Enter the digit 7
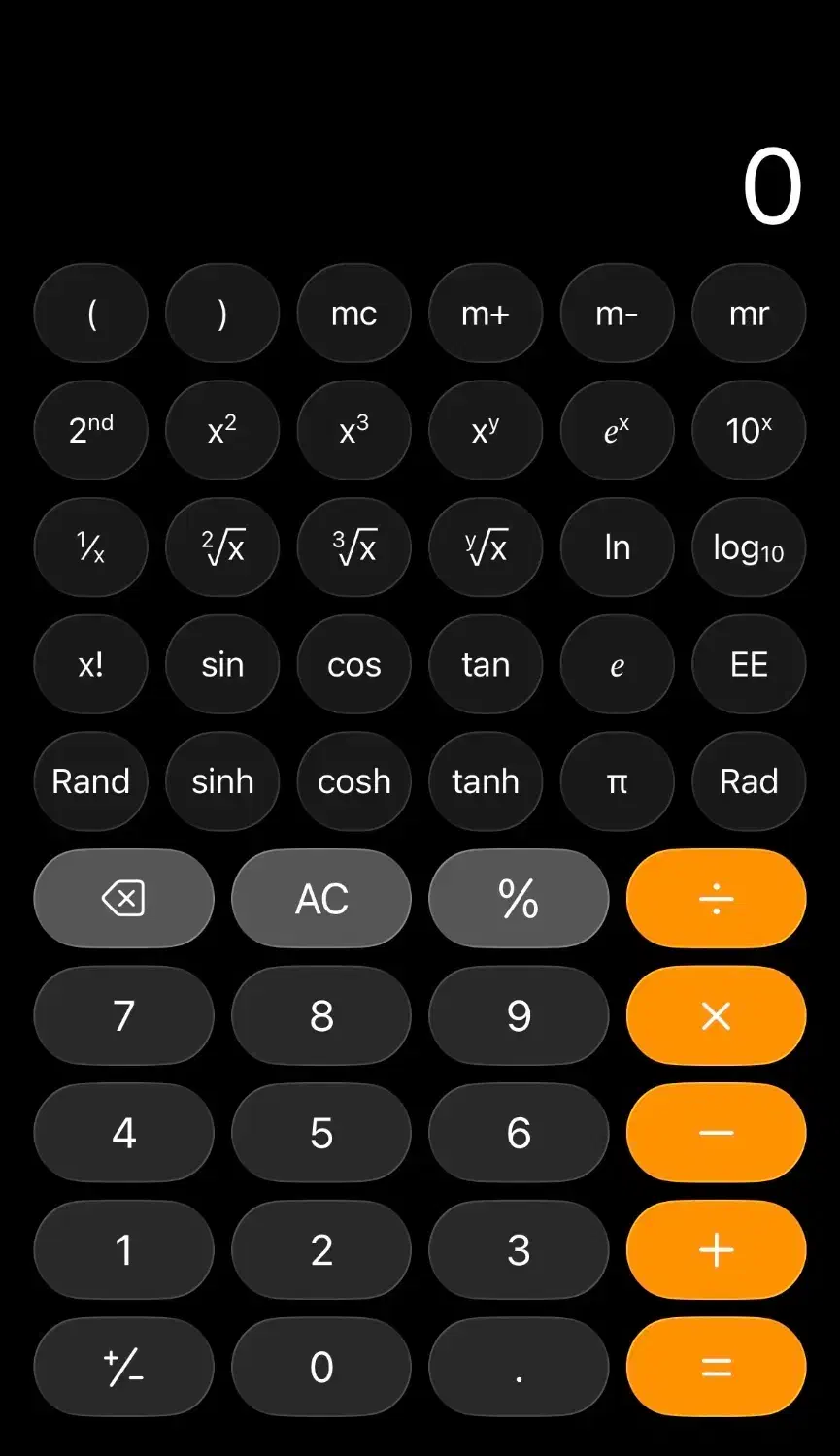Viewport: 840px width, 1456px height. (x=123, y=1016)
